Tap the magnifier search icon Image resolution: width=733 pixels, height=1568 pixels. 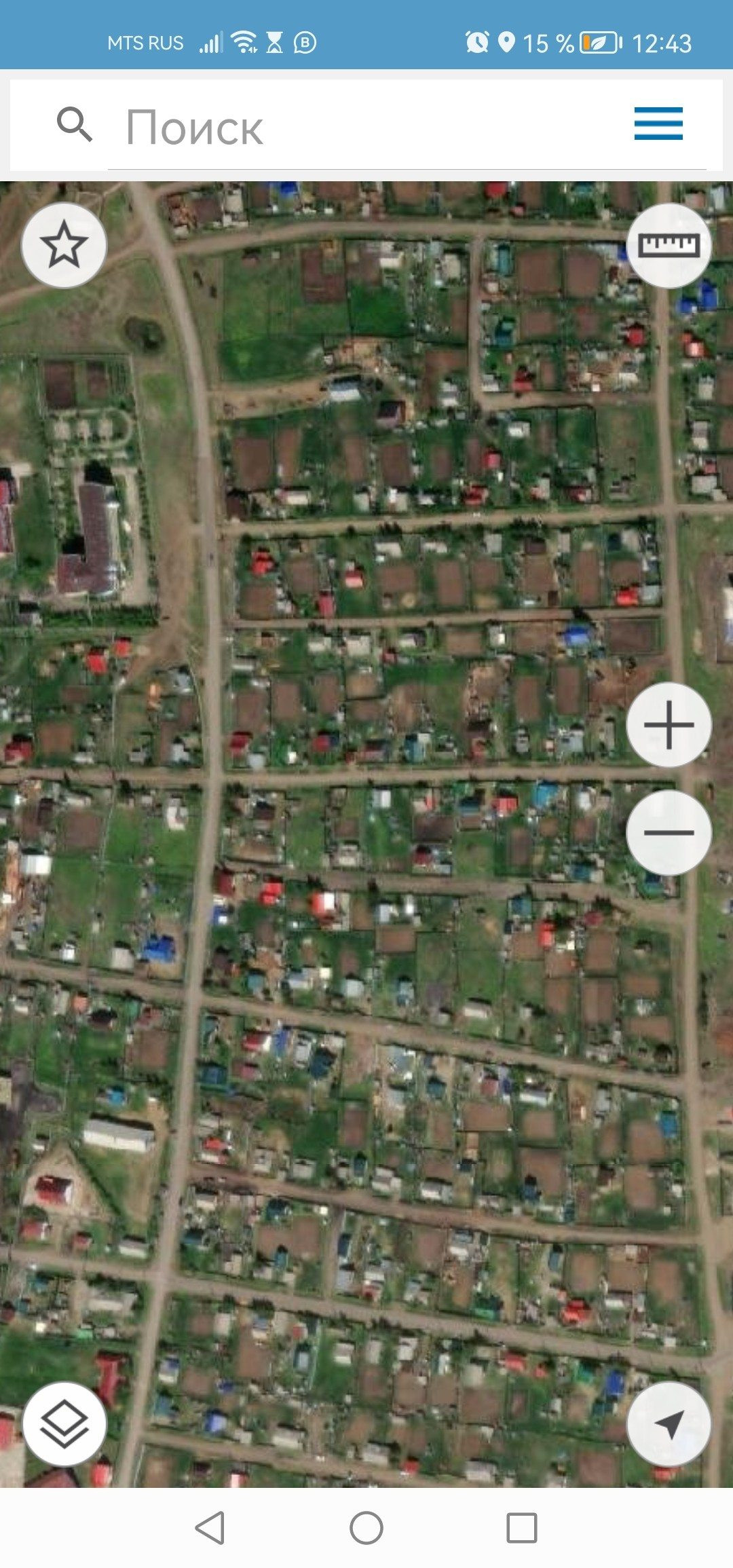tap(74, 124)
